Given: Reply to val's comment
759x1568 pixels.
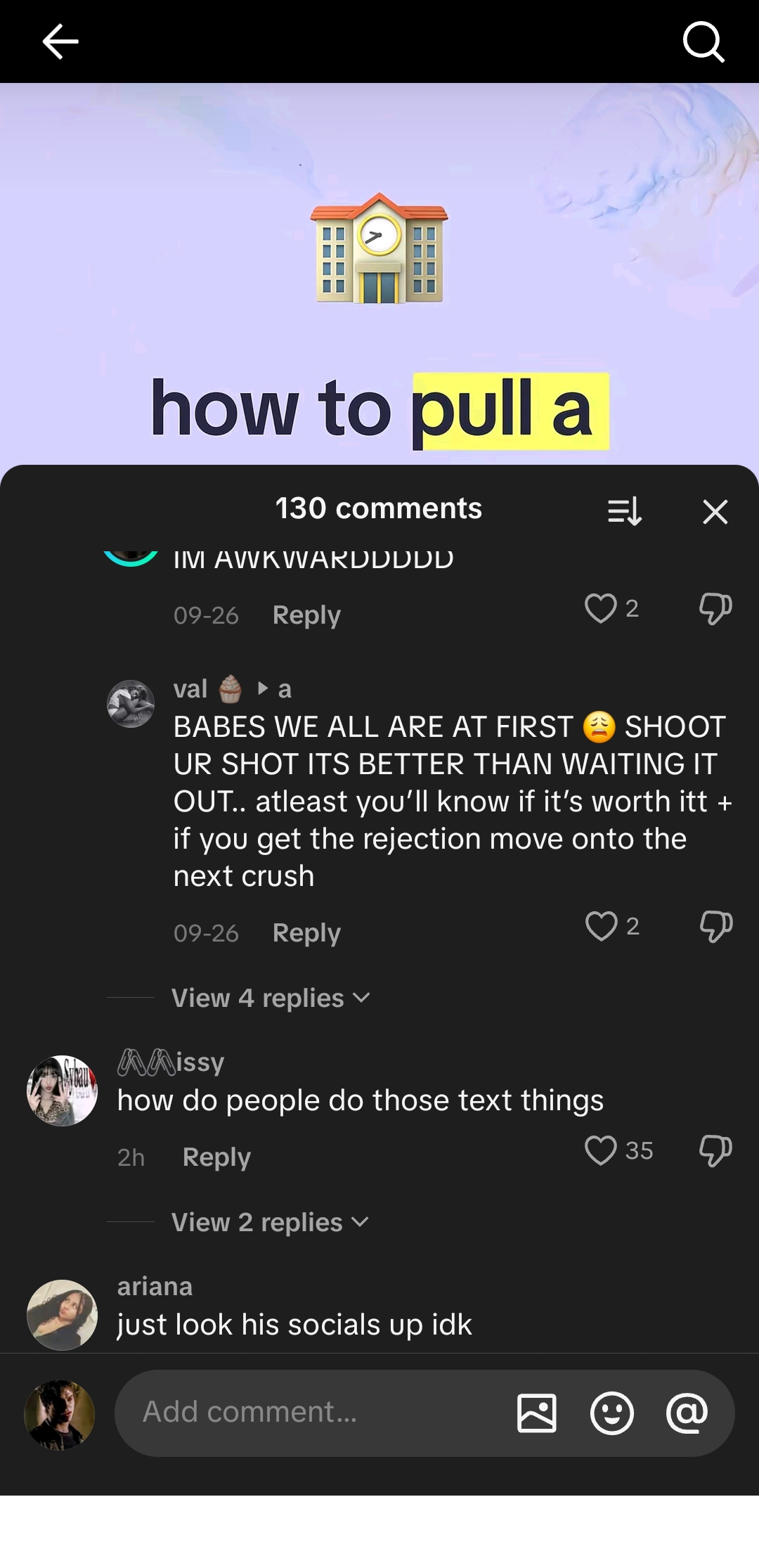Looking at the screenshot, I should (306, 933).
